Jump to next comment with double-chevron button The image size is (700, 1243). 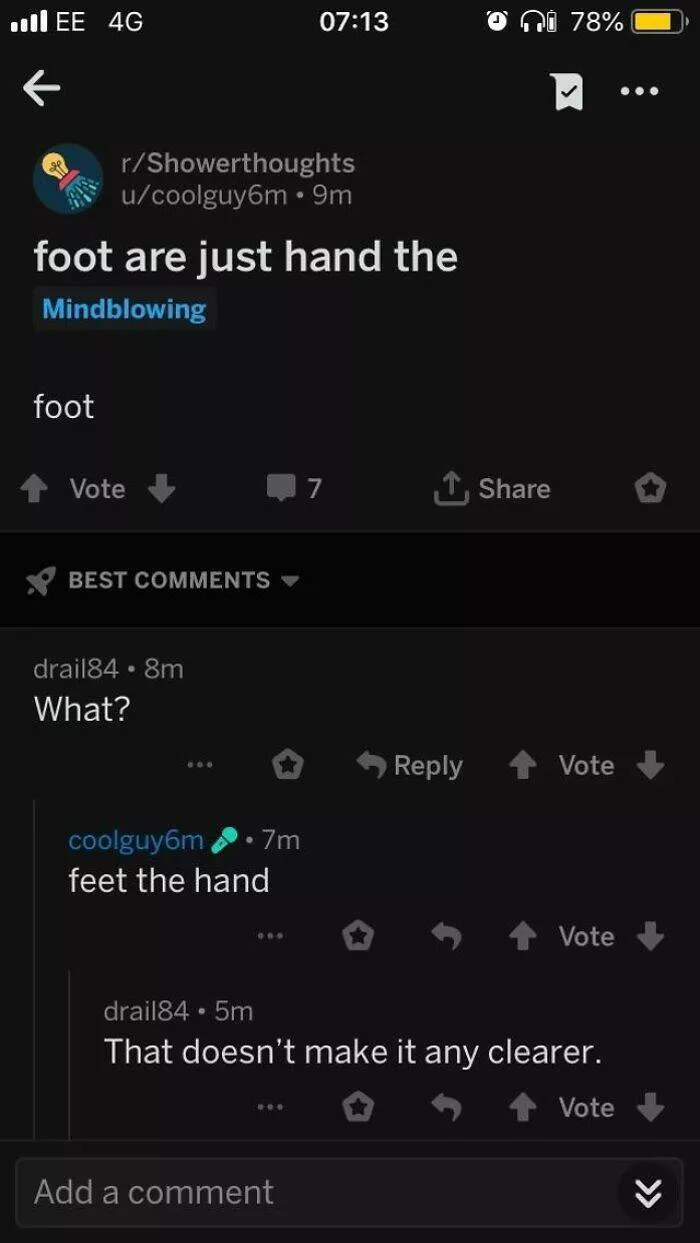click(x=648, y=1192)
